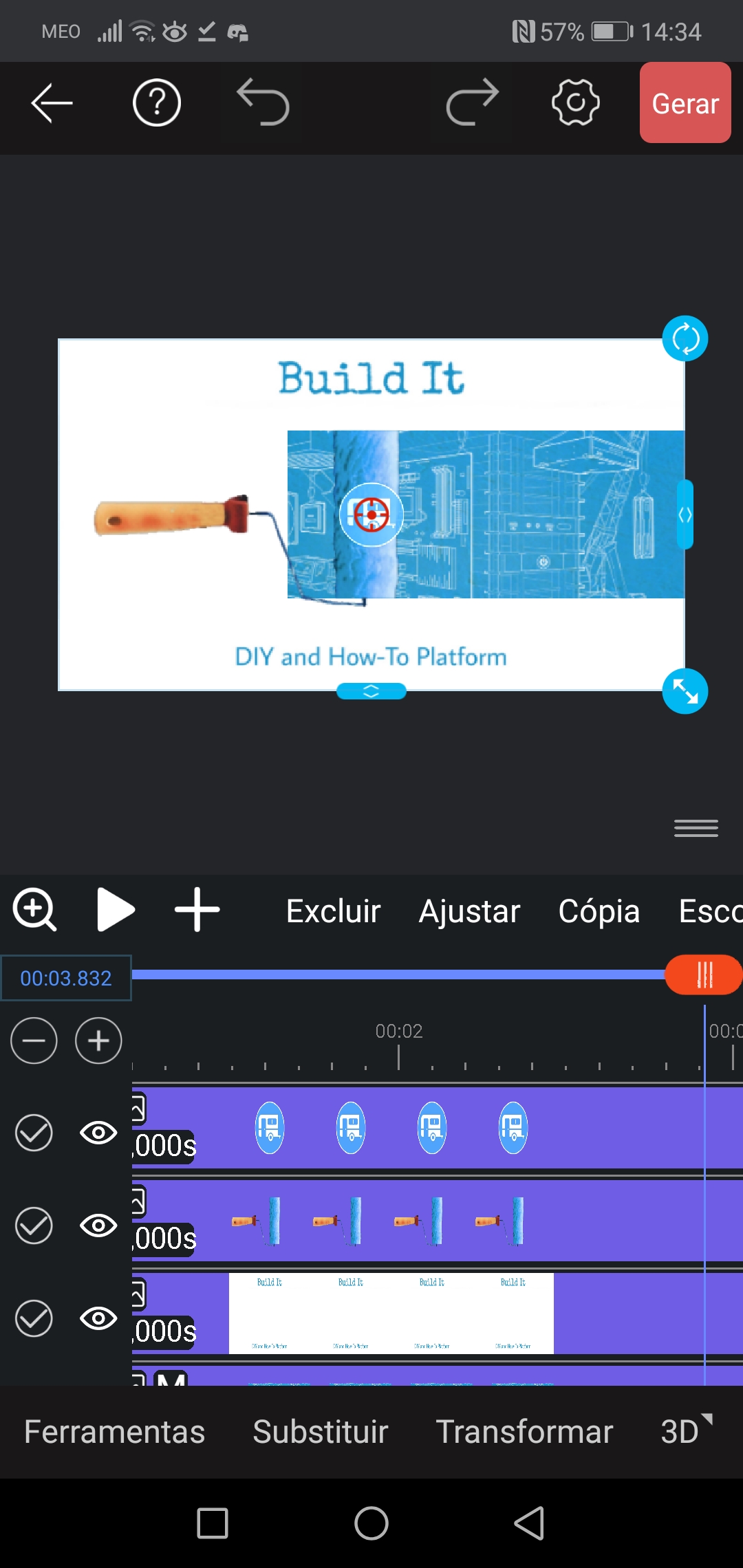Tap the Gear button to export
Screen dimensions: 743x1568
[x=685, y=103]
